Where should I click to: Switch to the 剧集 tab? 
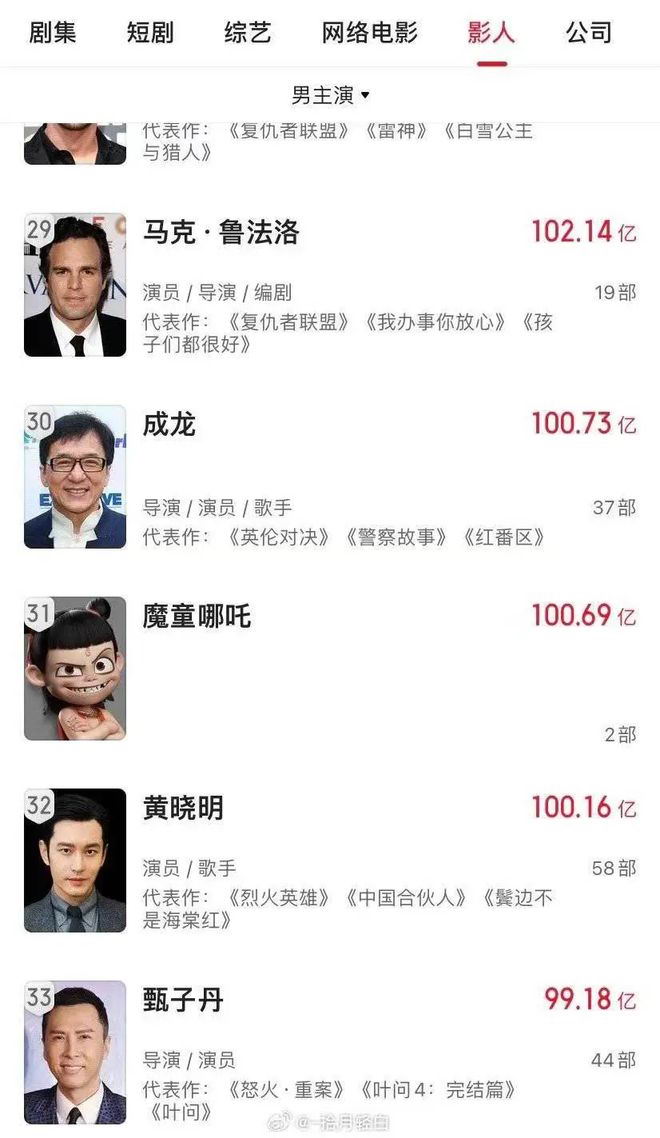click(x=53, y=33)
